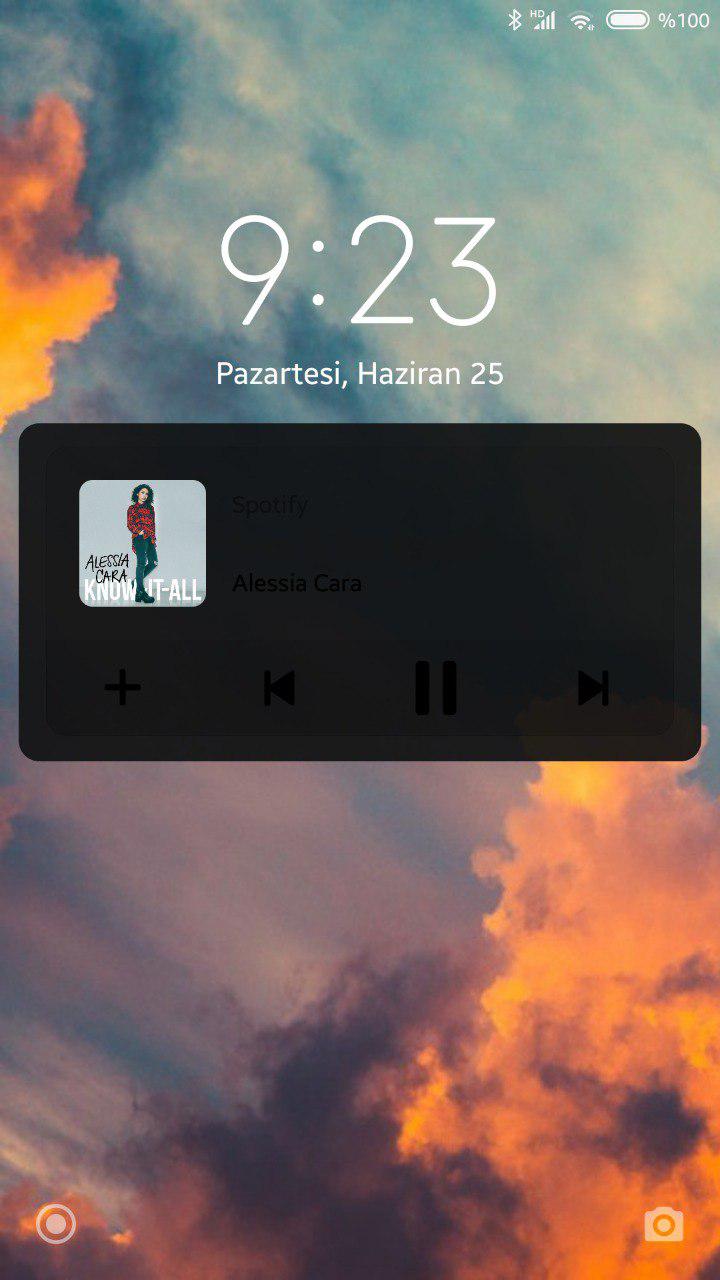Open the Alessia Cara album art
720x1280 pixels.
point(142,543)
